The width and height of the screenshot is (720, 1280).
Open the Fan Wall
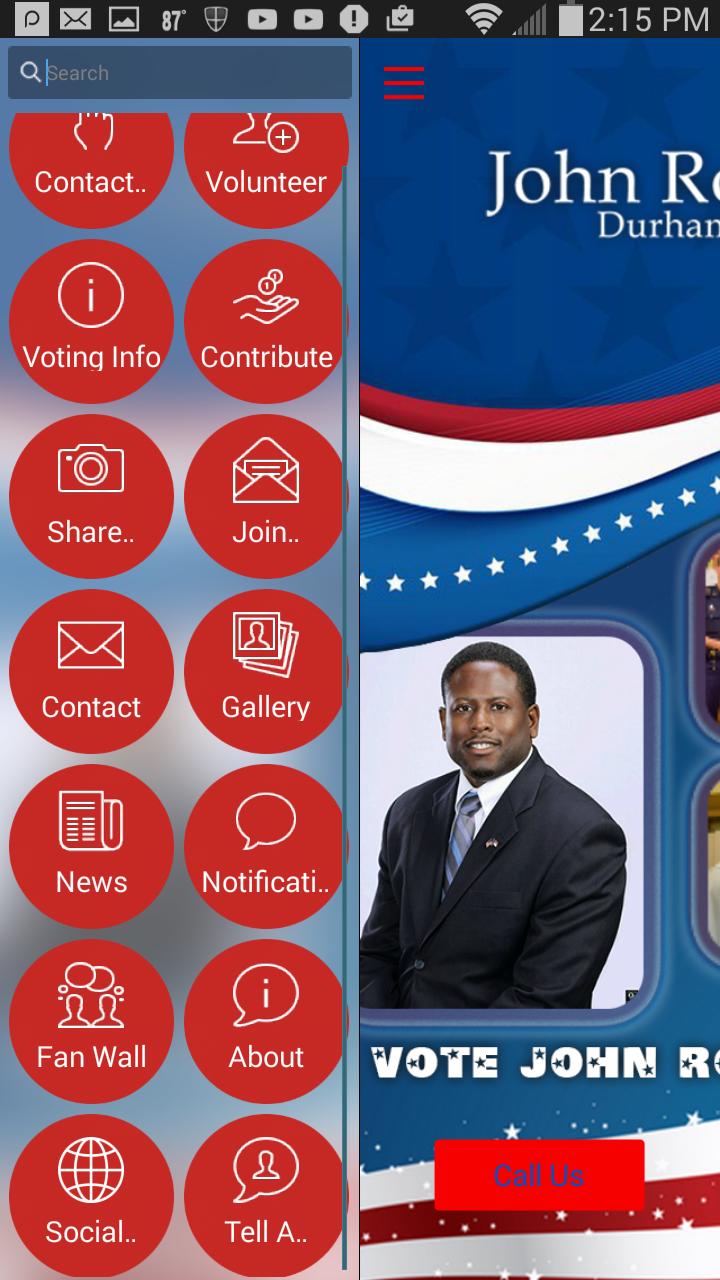91,1022
